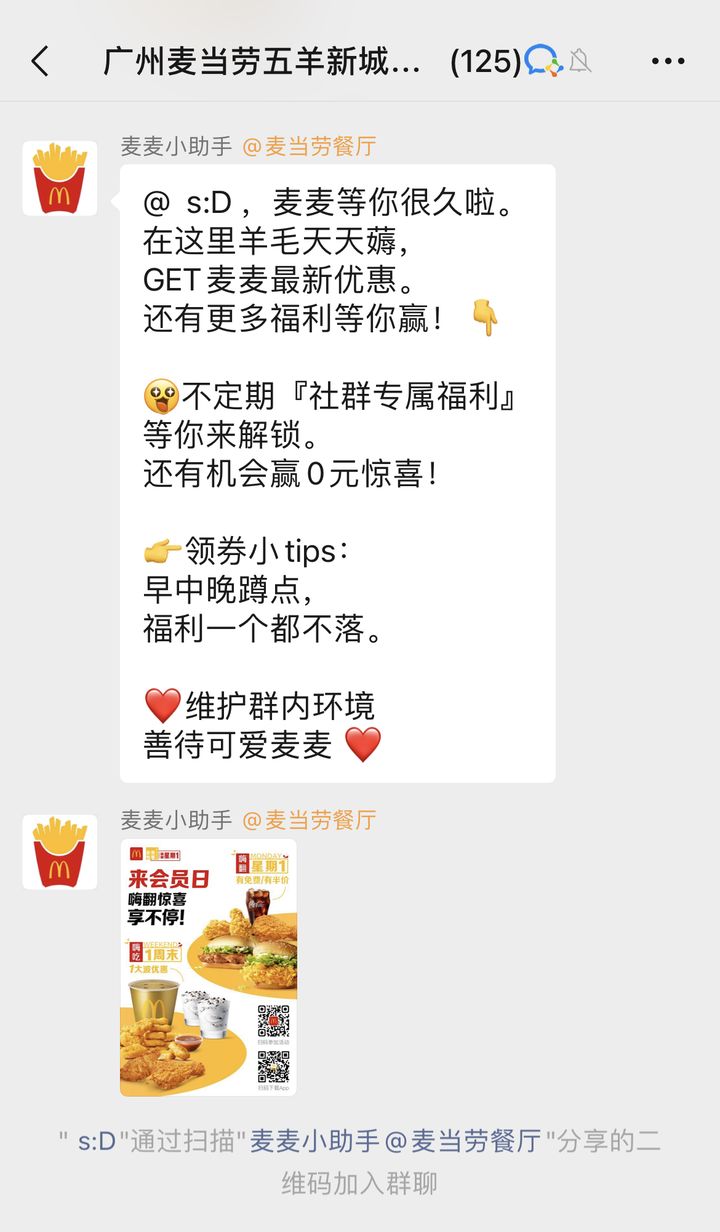This screenshot has width=720, height=1232.
Task: Open the three-dot chat options menu
Action: pyautogui.click(x=668, y=62)
